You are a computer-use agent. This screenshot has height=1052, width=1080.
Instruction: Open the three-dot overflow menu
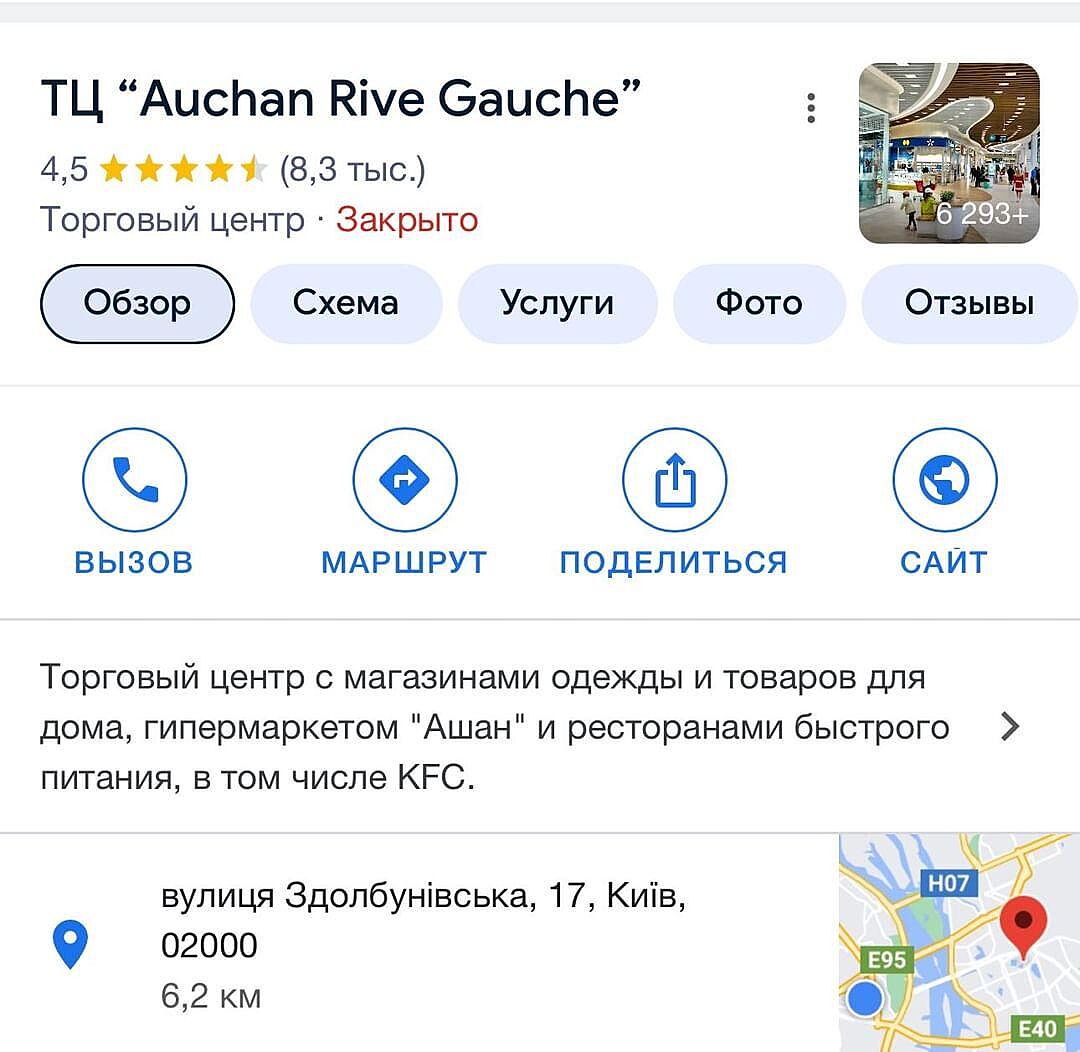click(x=811, y=107)
